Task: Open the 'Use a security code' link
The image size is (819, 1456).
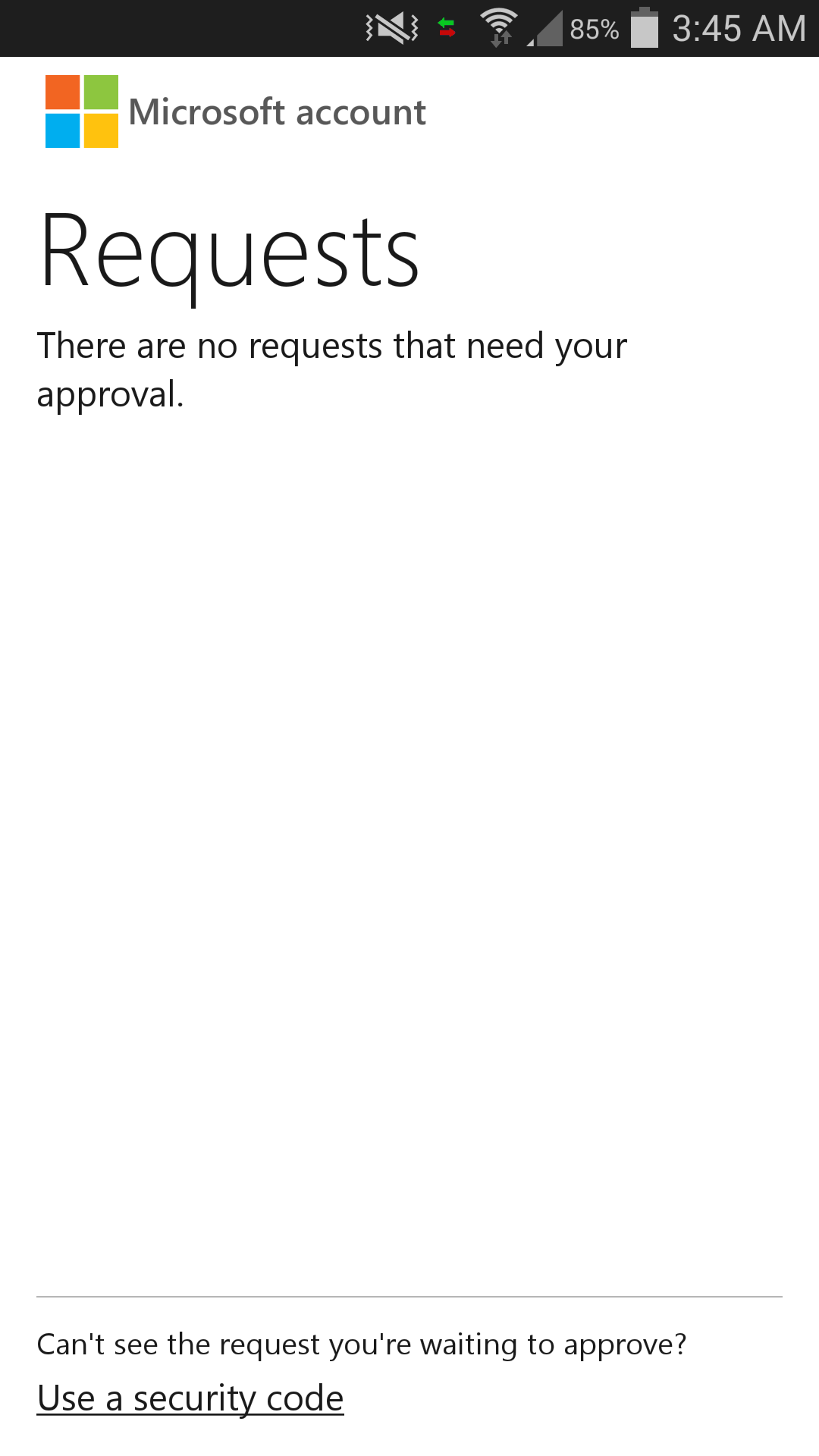Action: point(190,1398)
